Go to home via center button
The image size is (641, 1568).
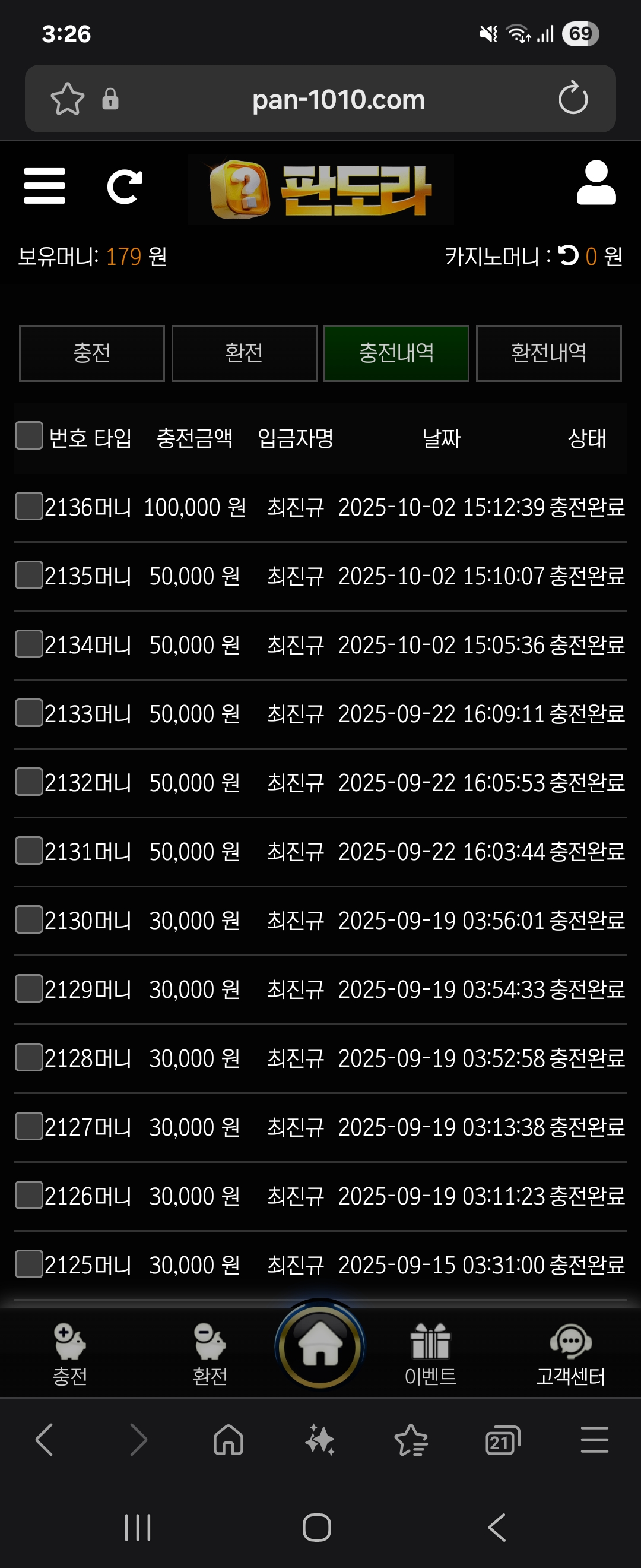(320, 1346)
